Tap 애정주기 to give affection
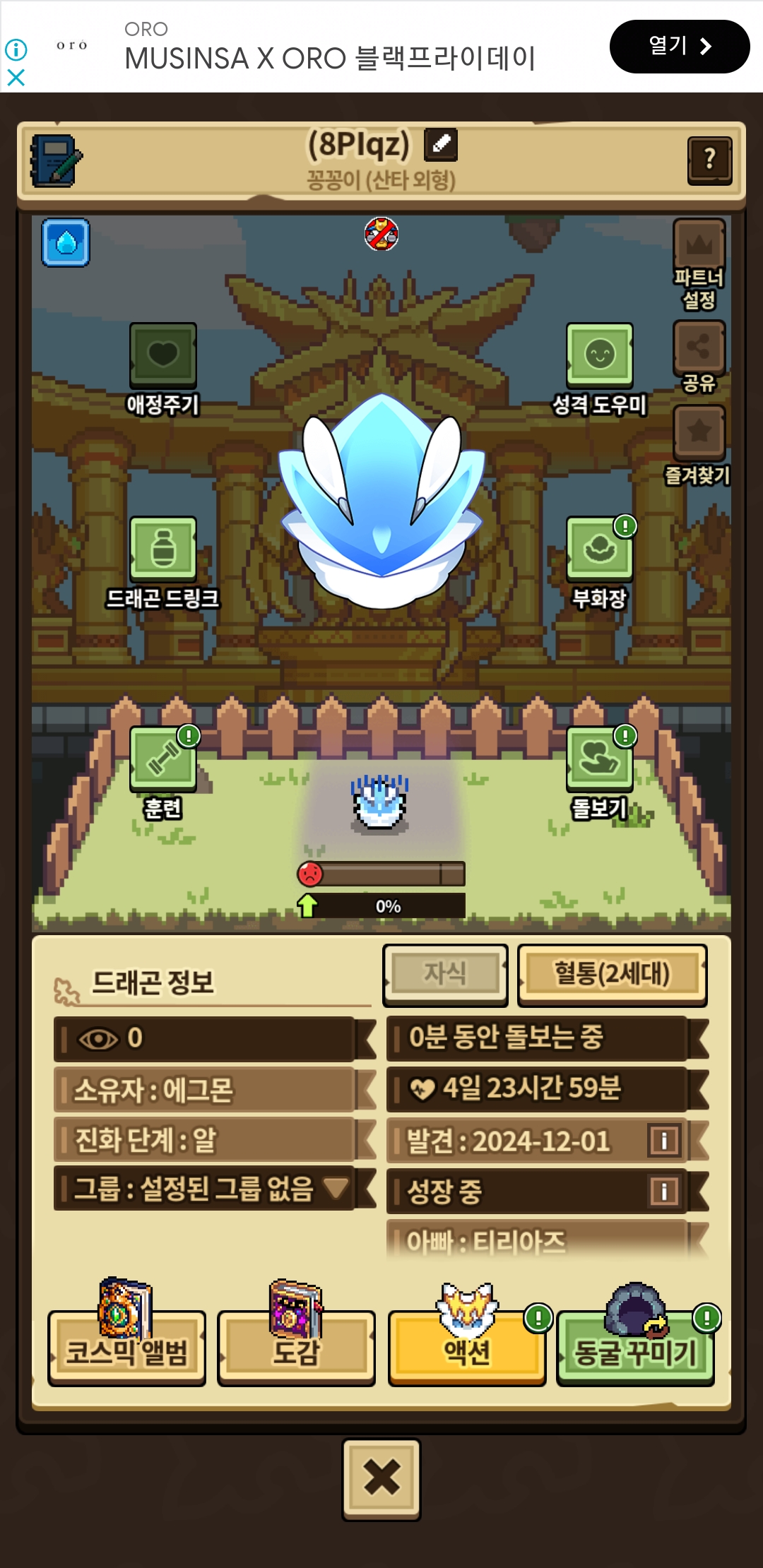This screenshot has width=763, height=1568. coord(162,355)
